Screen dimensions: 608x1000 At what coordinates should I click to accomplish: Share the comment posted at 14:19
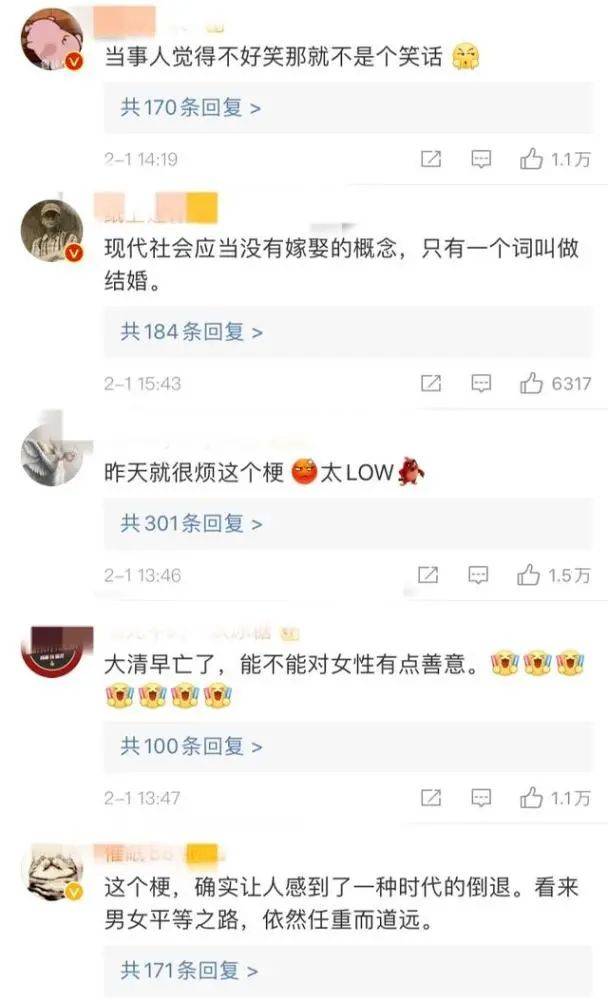tap(431, 159)
